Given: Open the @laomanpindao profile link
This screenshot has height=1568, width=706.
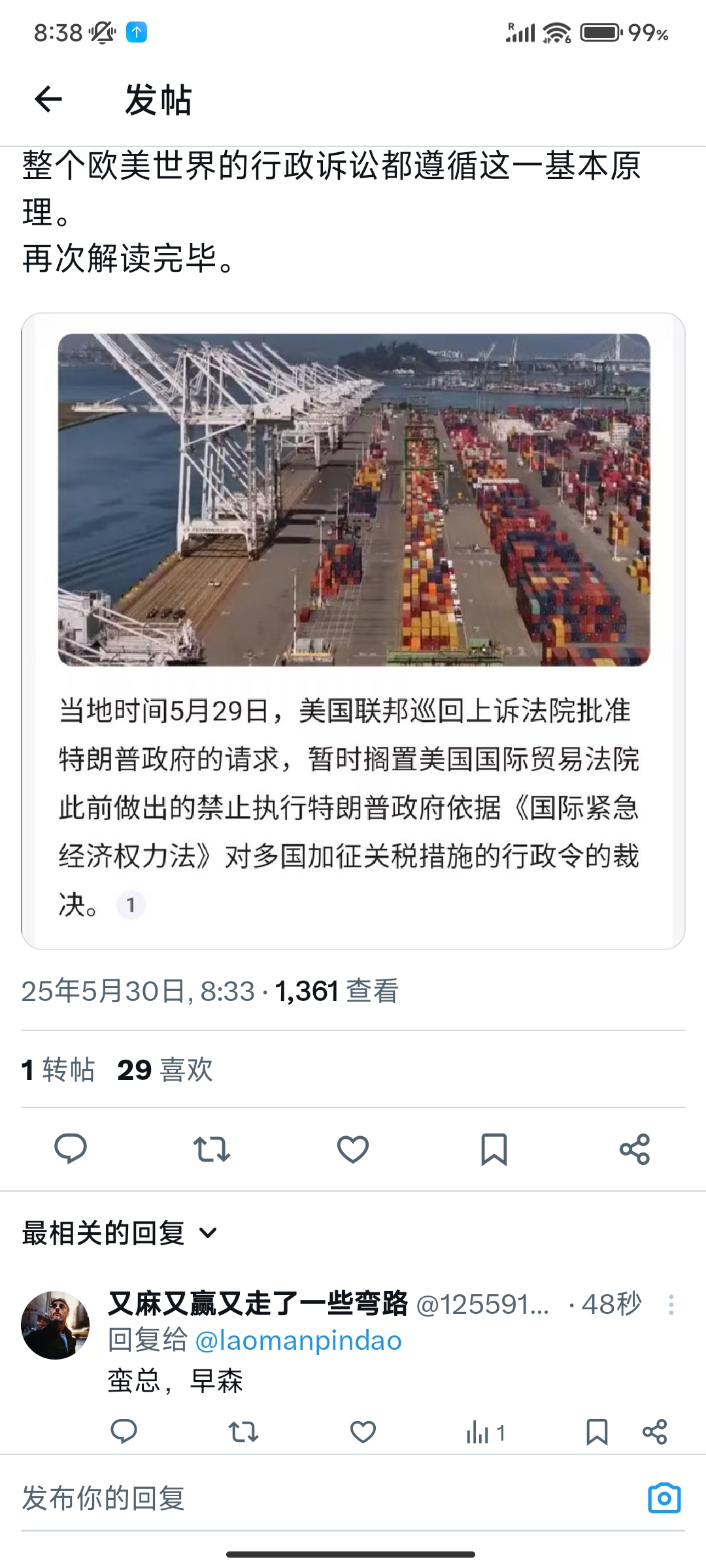Looking at the screenshot, I should click(x=299, y=1341).
